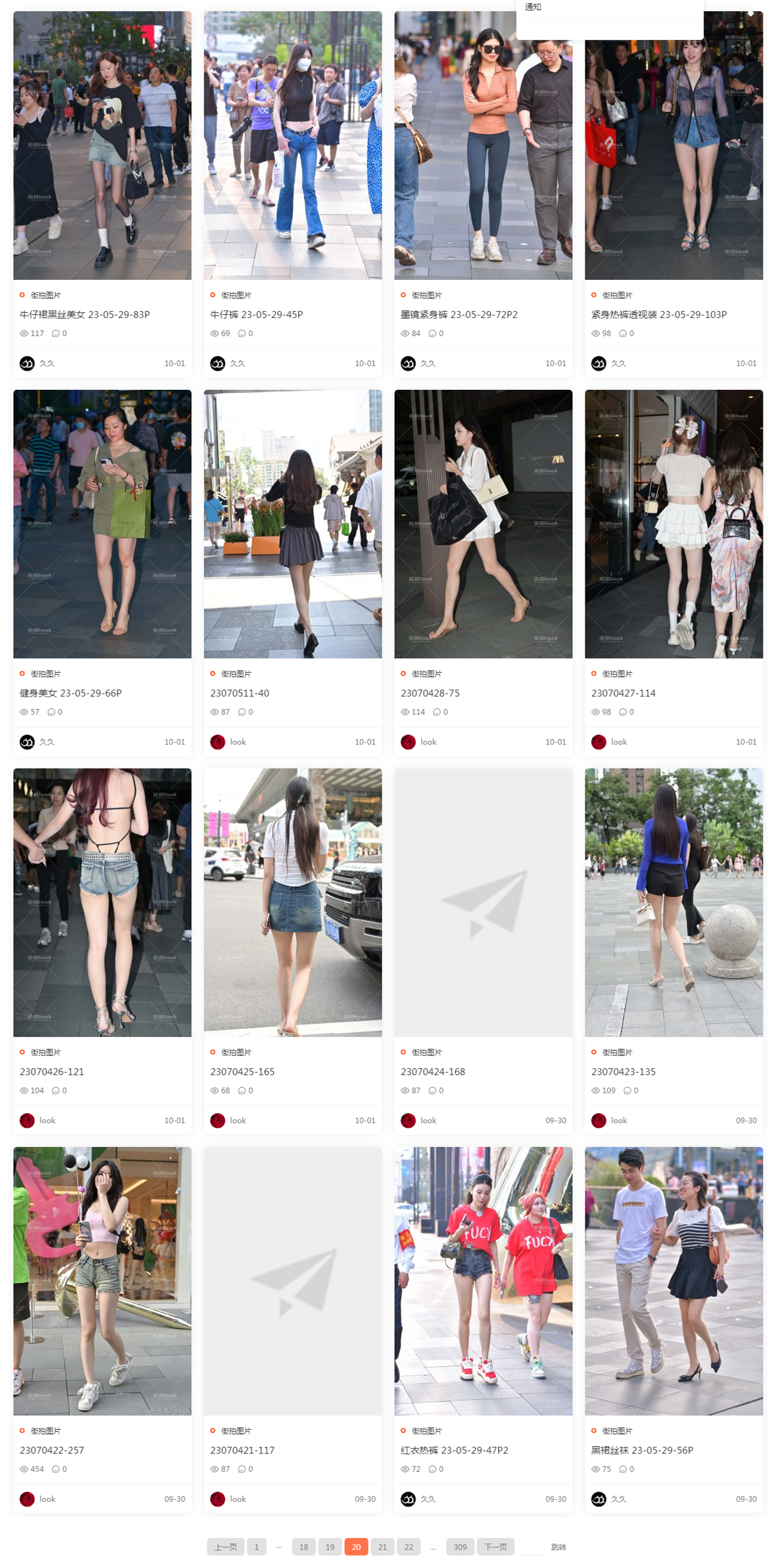Open post 23070511-40
The height and width of the screenshot is (1568, 784).
[239, 693]
